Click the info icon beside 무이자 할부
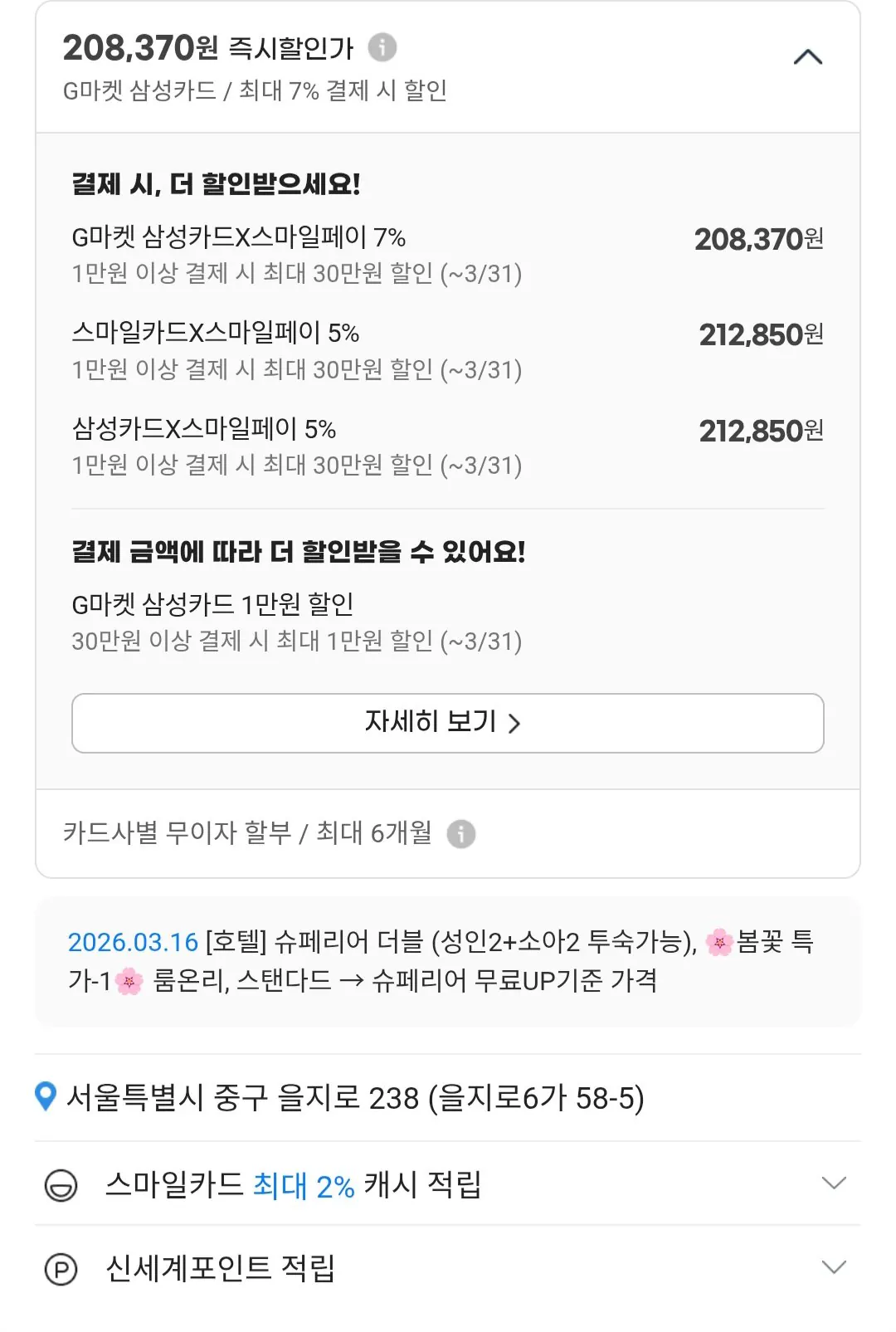 (x=462, y=835)
